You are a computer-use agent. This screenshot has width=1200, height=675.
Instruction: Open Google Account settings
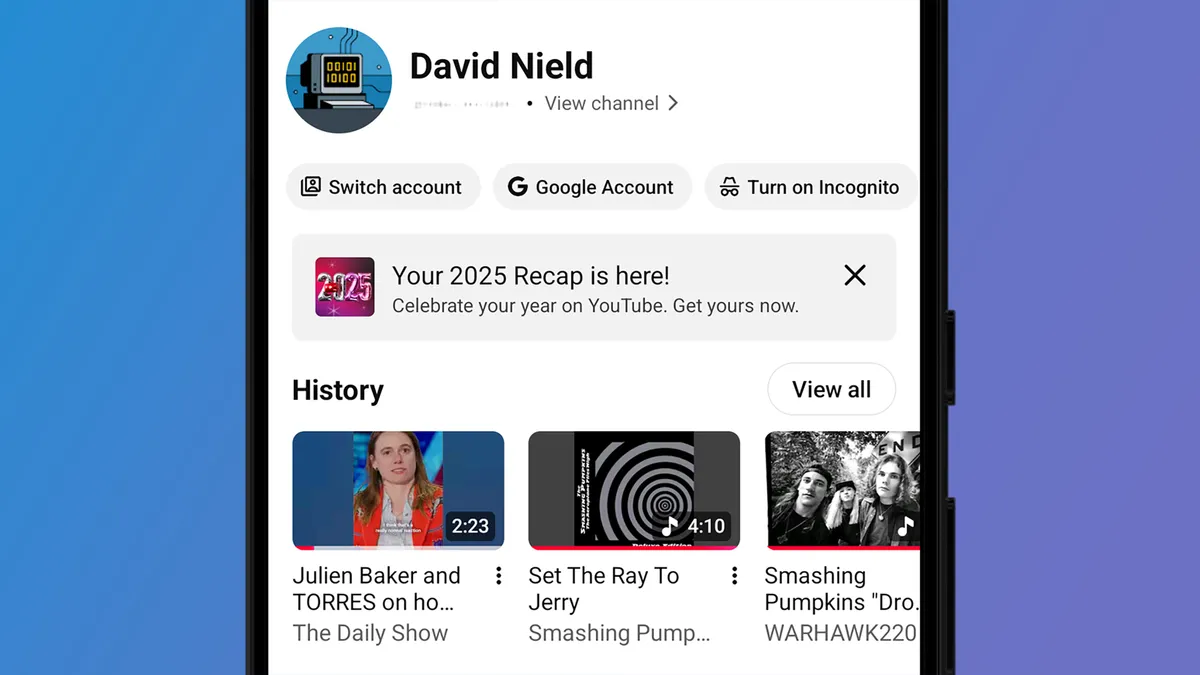592,187
